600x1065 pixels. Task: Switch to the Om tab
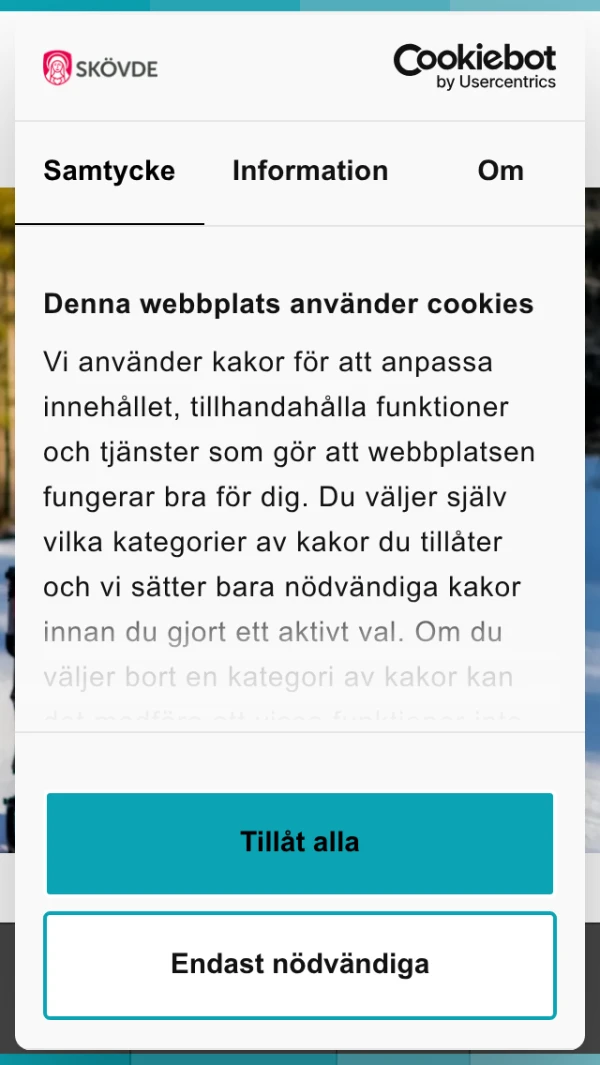coord(500,172)
